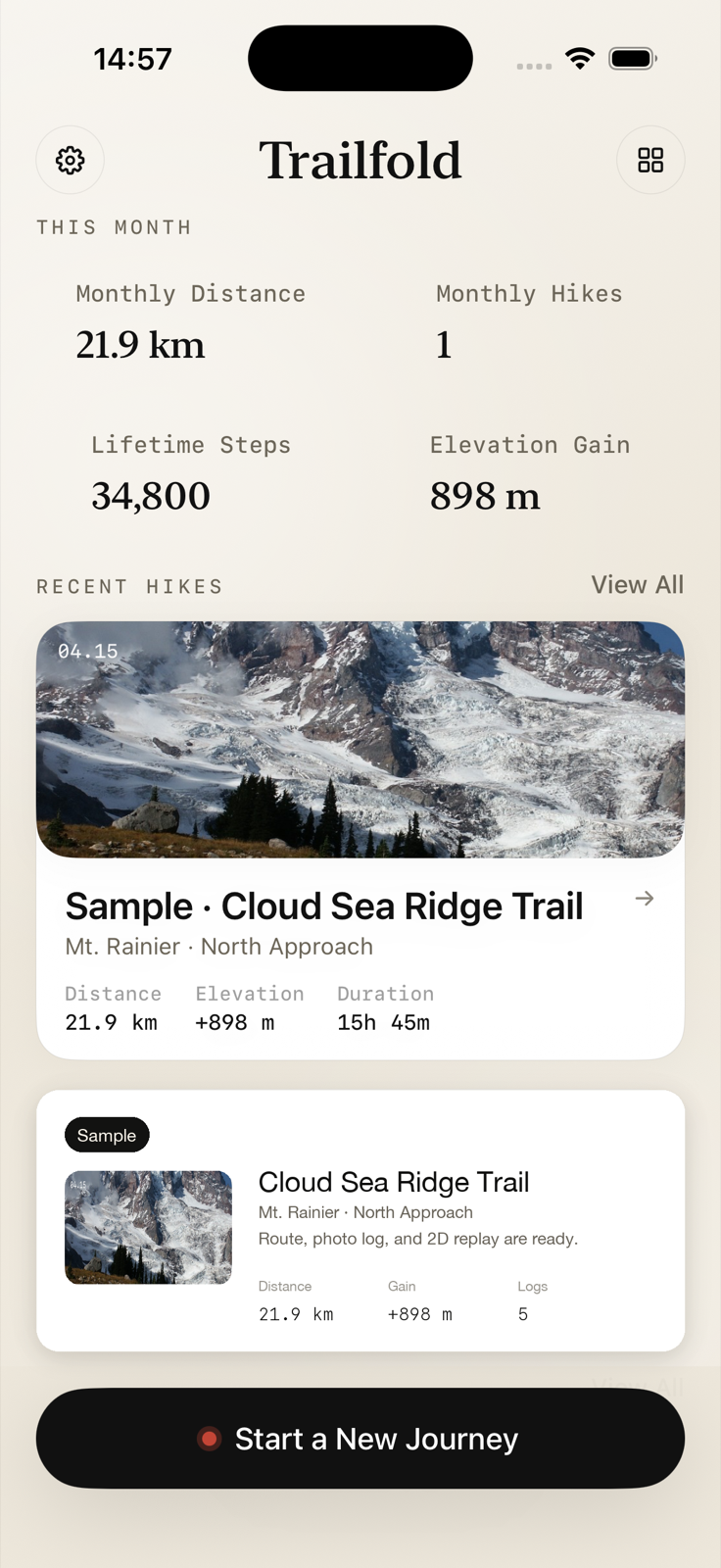Screen dimensions: 721x1568
Task: Open the settings gear icon
Action: (70, 160)
